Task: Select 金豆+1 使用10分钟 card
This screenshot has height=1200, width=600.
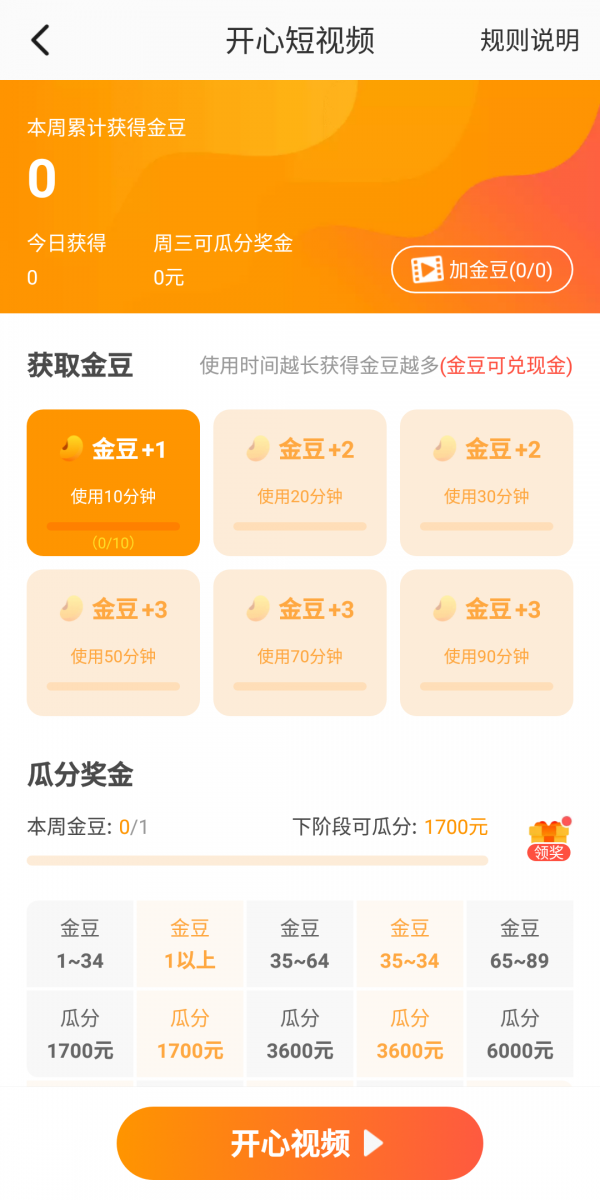Action: (x=113, y=482)
